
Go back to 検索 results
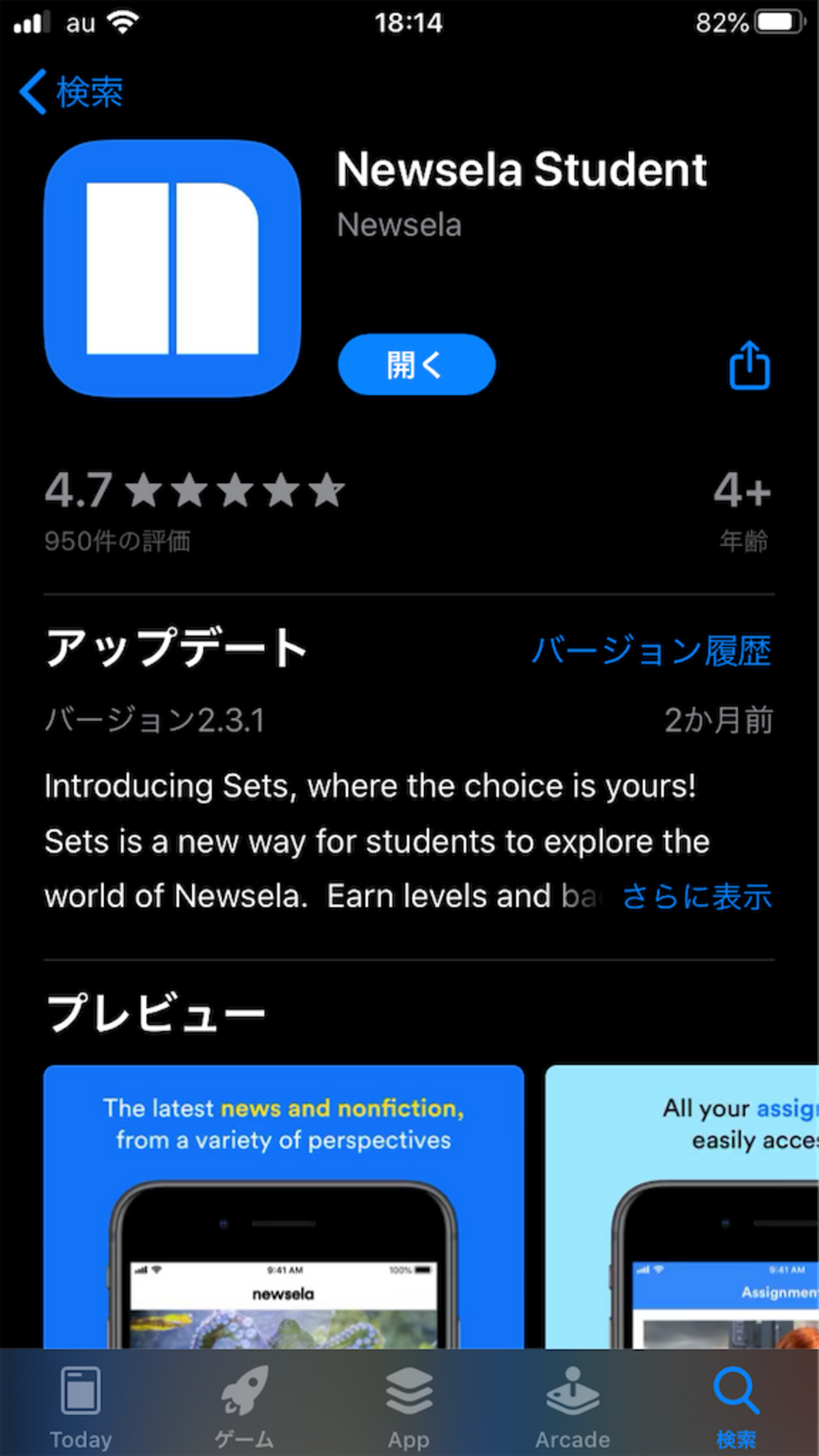point(71,92)
